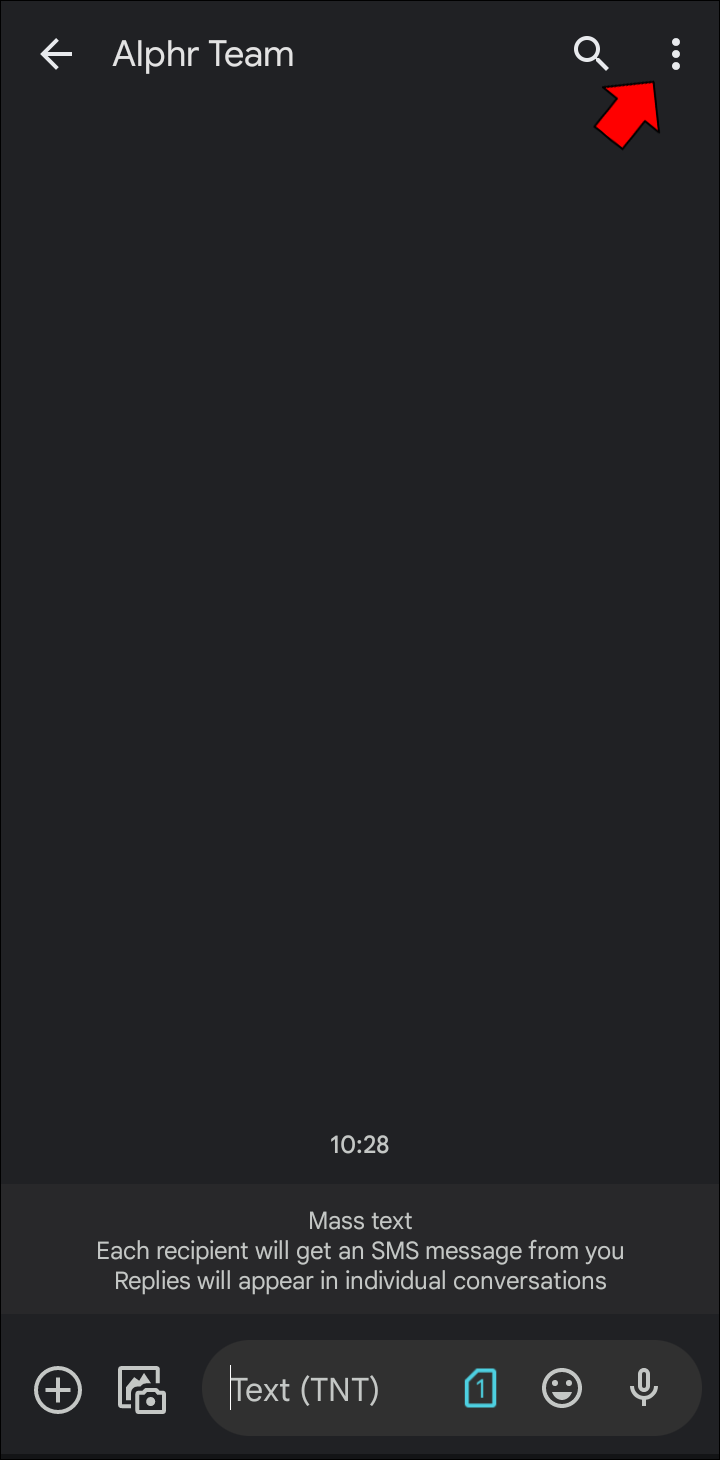The height and width of the screenshot is (1460, 720).
Task: Attach a photo from the gallery or camera
Action: tap(141, 1389)
